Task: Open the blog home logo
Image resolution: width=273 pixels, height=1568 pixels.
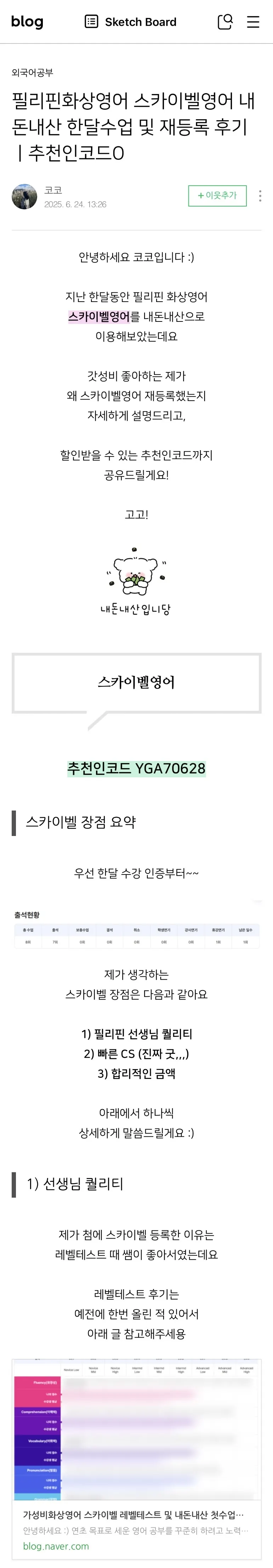Action: coord(27,22)
